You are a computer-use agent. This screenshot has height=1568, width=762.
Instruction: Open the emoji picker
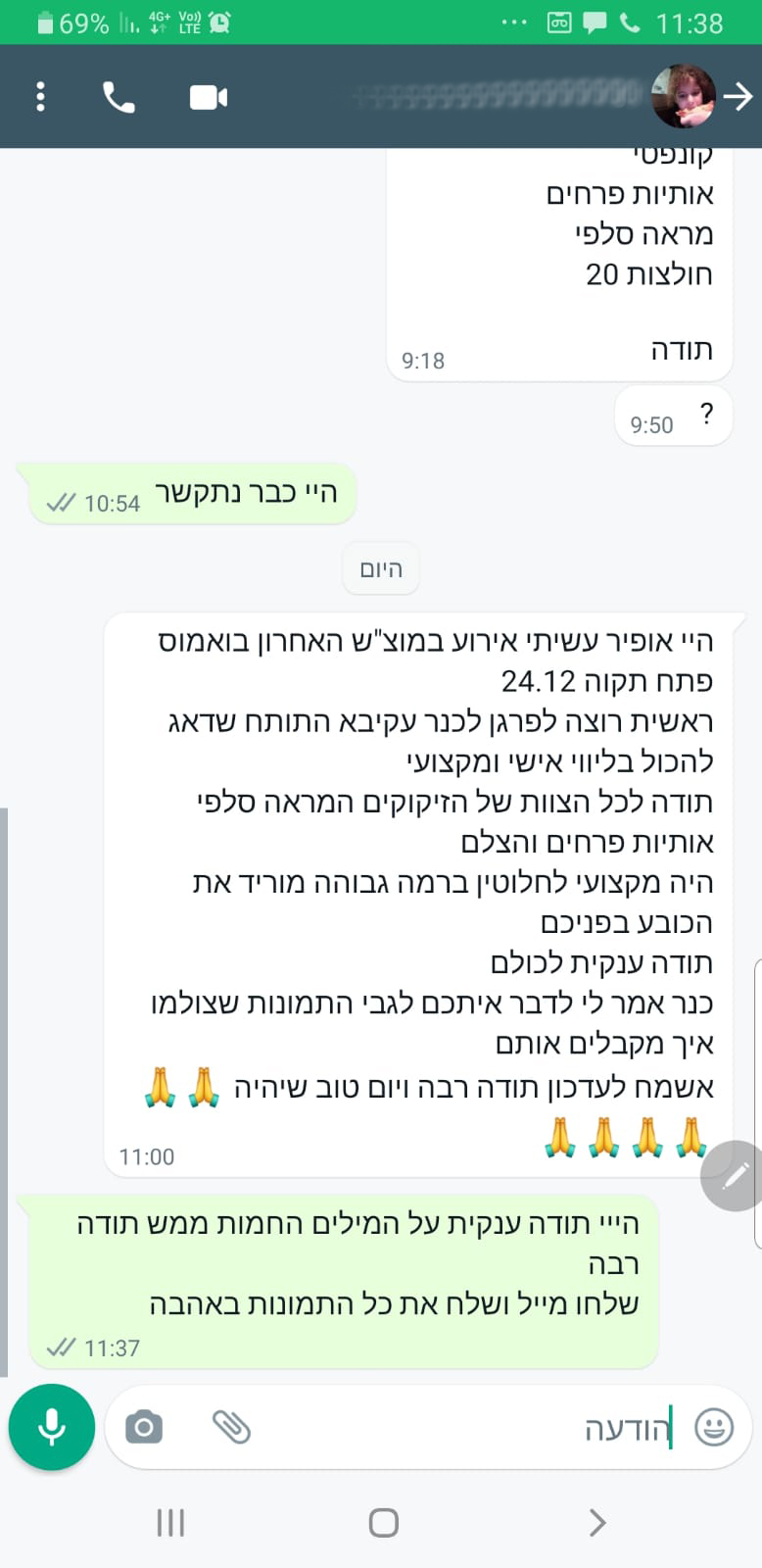point(714,1427)
